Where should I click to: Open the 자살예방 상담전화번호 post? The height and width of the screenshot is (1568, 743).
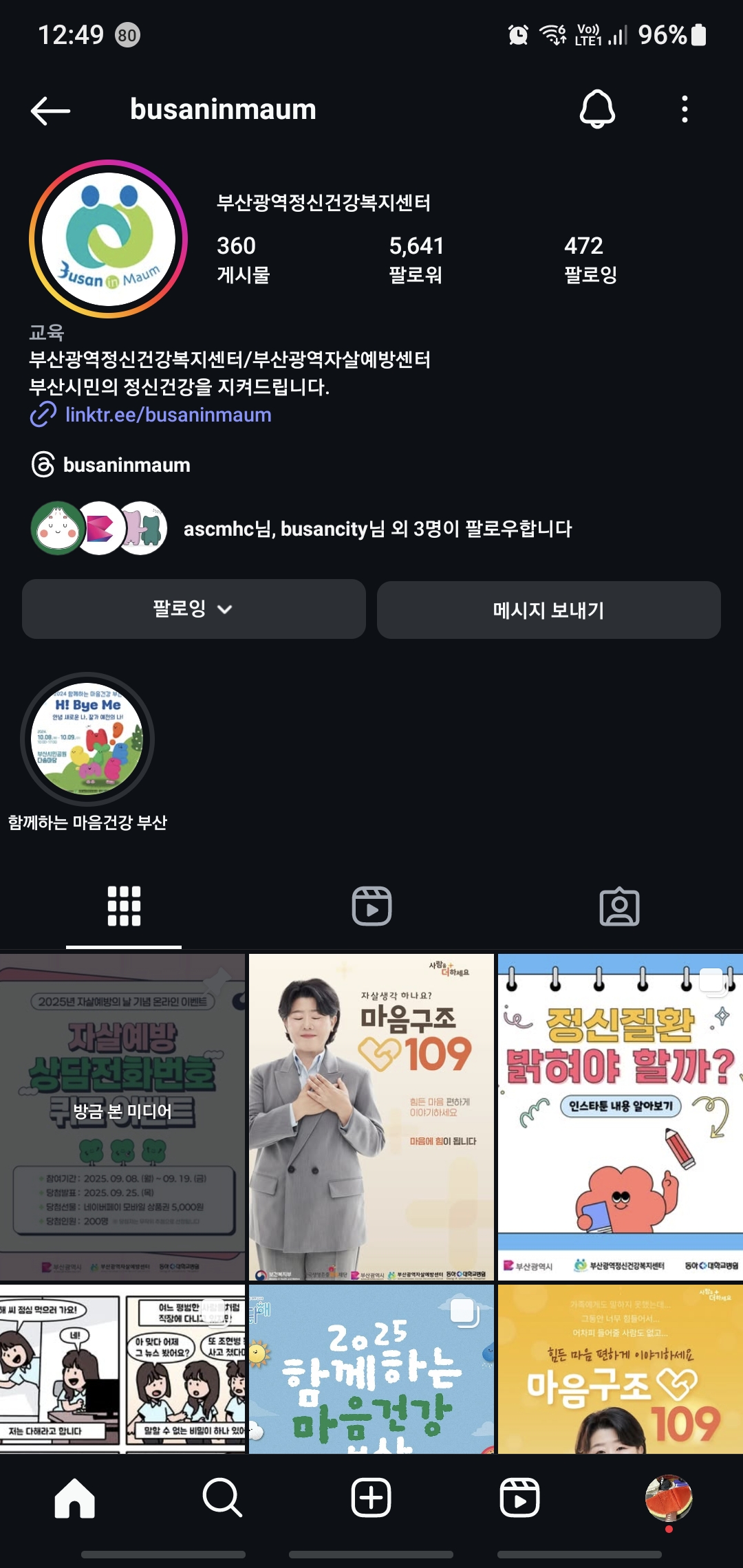pos(122,1116)
